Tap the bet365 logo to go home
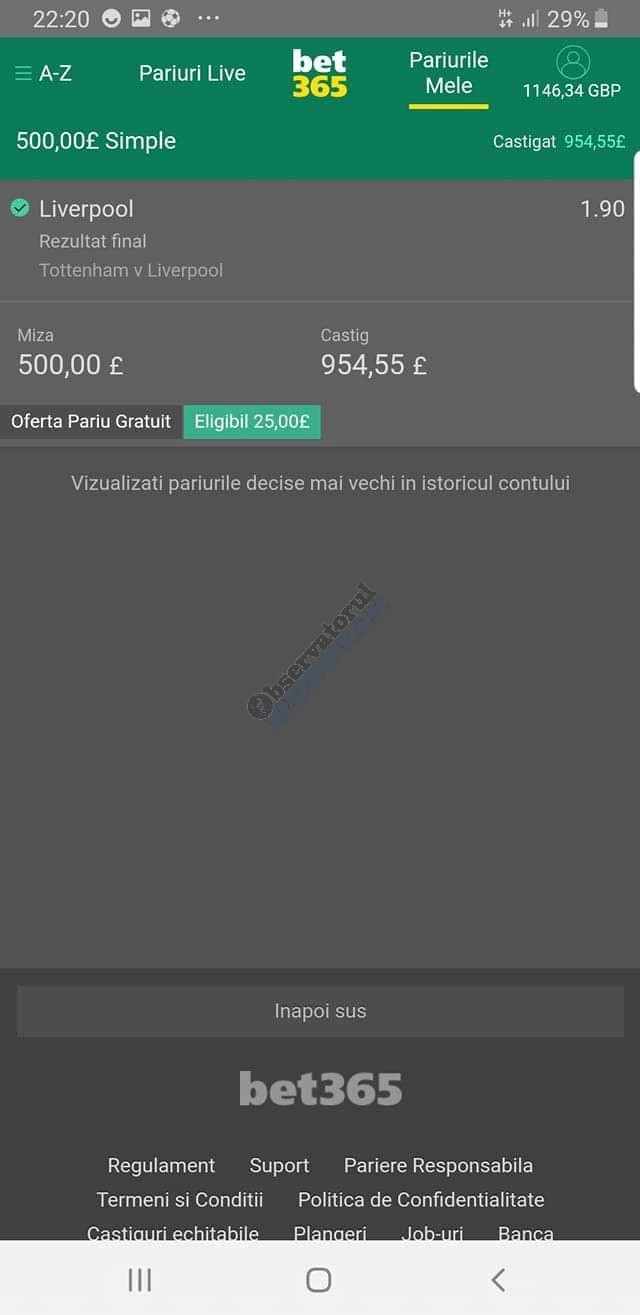Screen dimensions: 640x1315 pos(320,74)
